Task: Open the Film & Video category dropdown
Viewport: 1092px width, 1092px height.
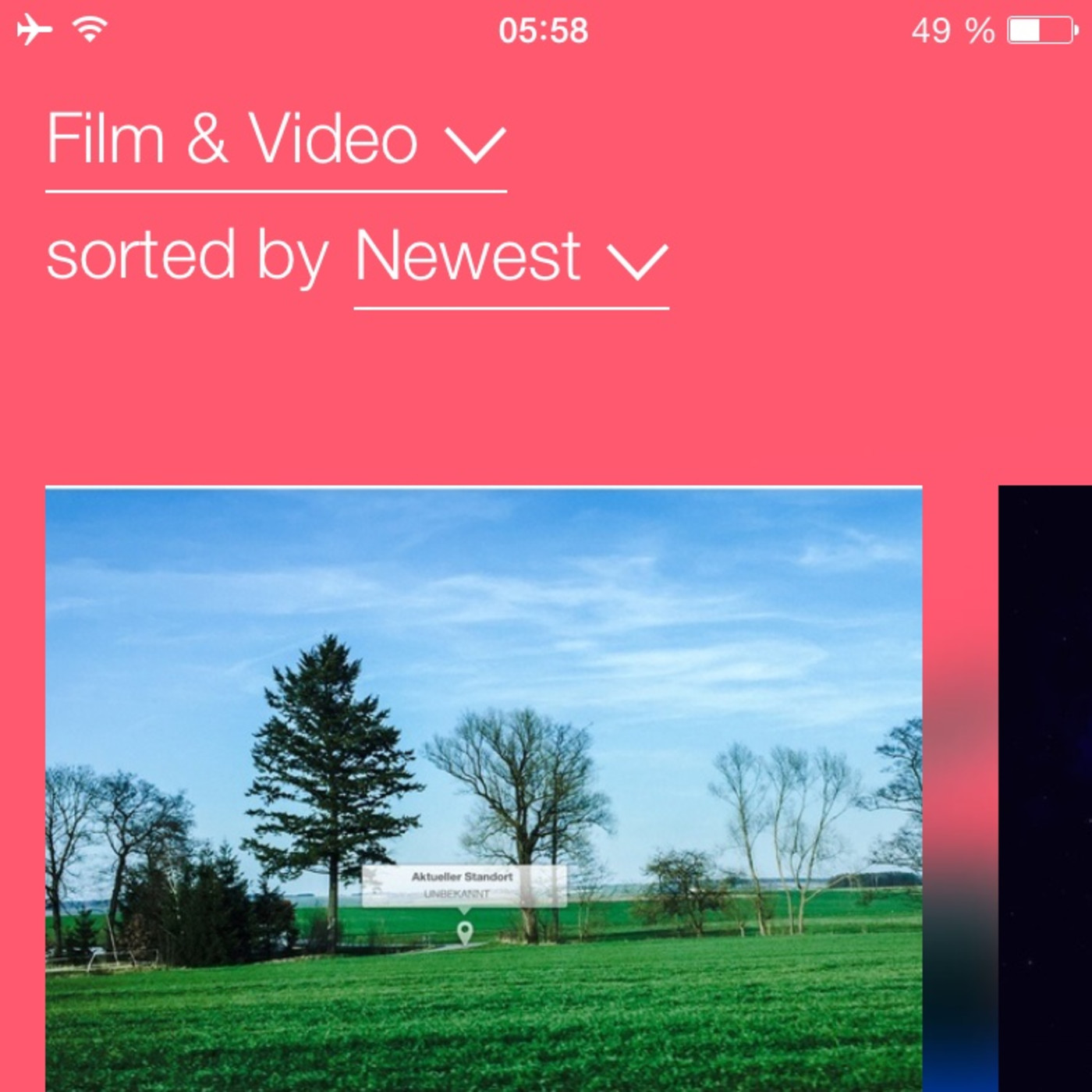Action: 275,140
